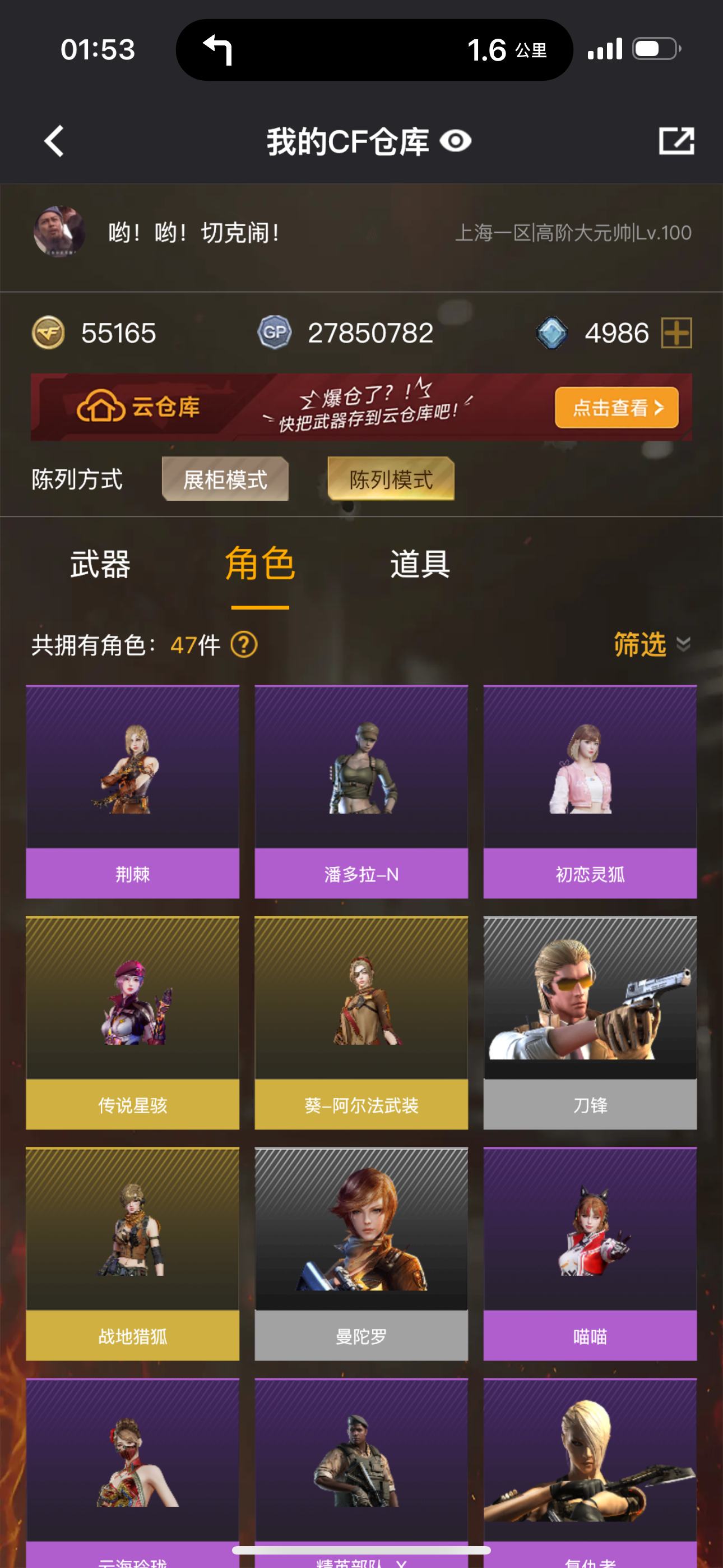View the 潘多拉-N character
The width and height of the screenshot is (723, 1568).
[361, 791]
